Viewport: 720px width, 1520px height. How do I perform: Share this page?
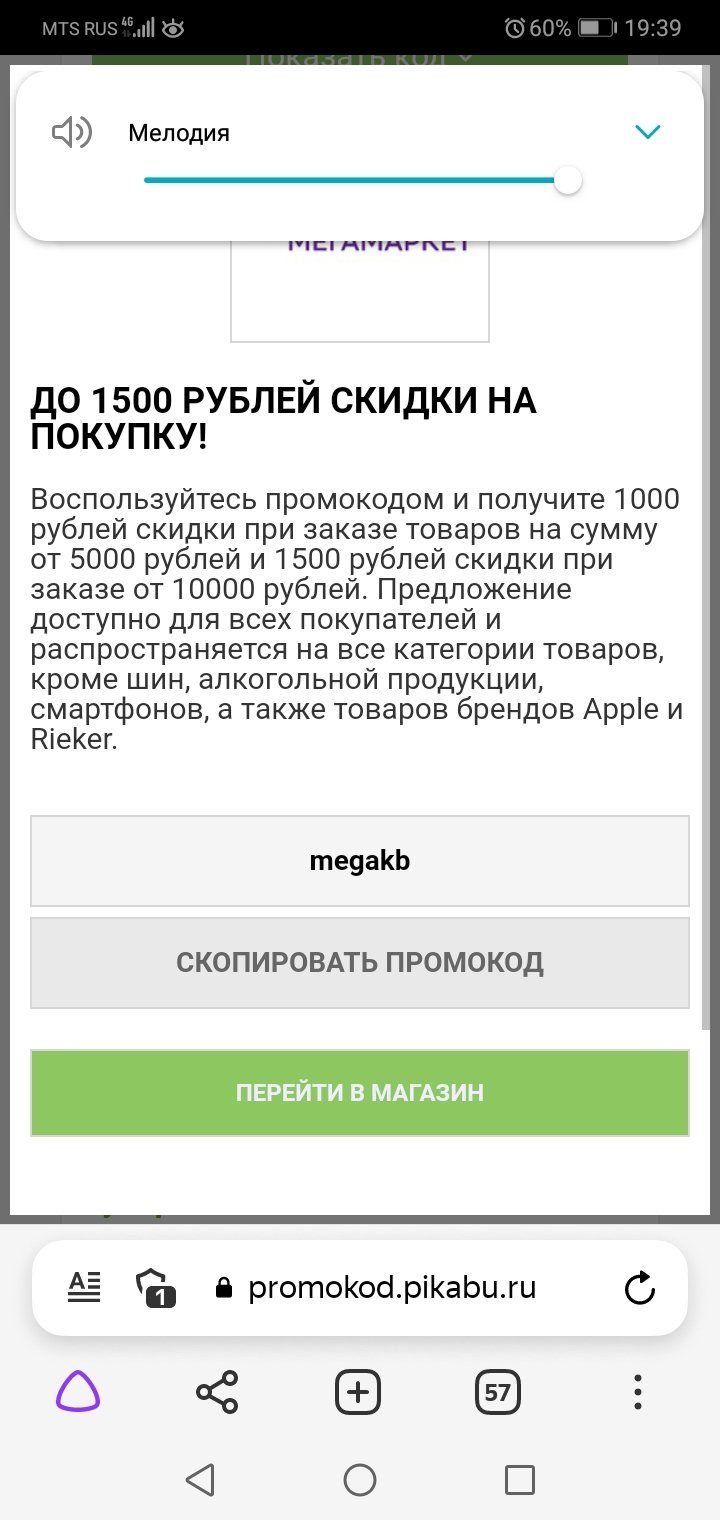point(217,1392)
